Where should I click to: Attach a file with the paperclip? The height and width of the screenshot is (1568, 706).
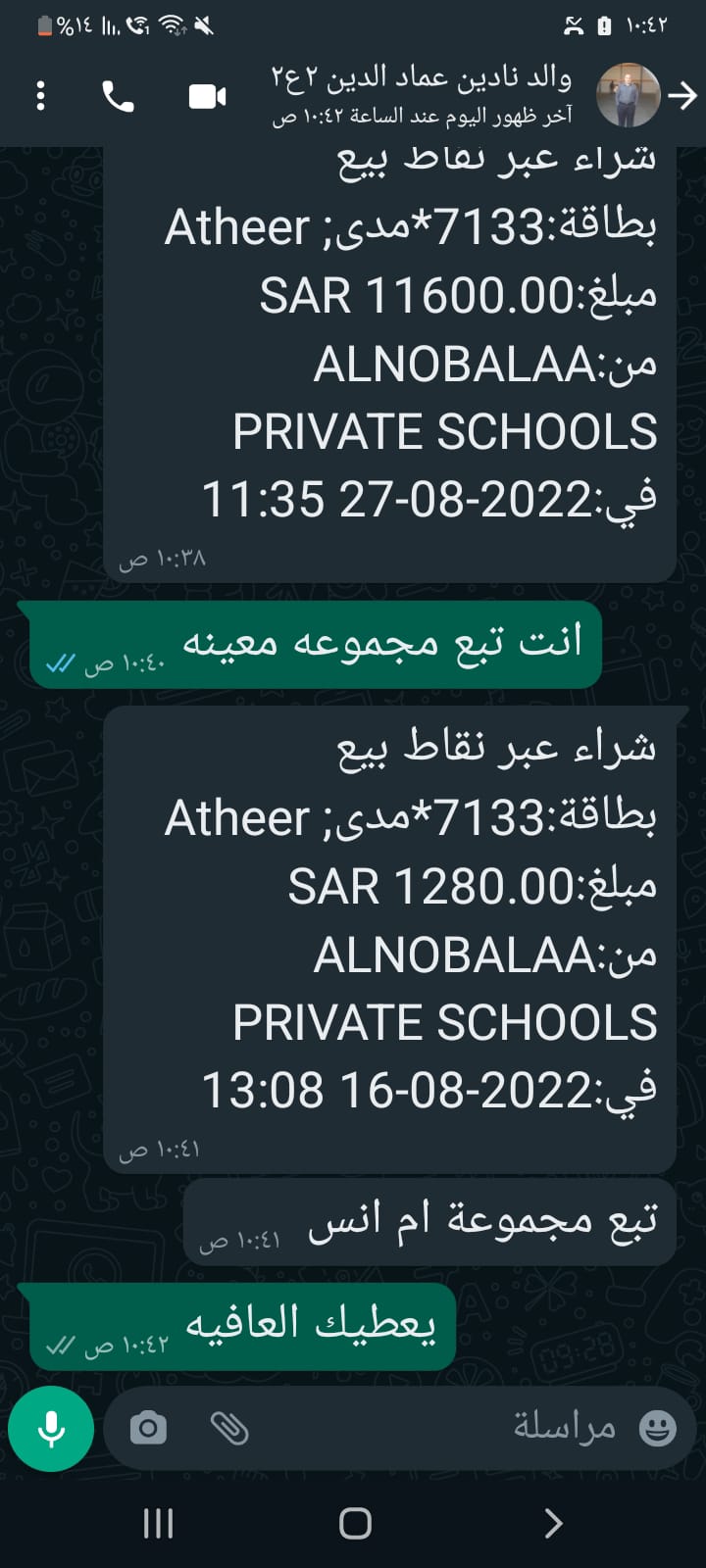coord(229,1428)
